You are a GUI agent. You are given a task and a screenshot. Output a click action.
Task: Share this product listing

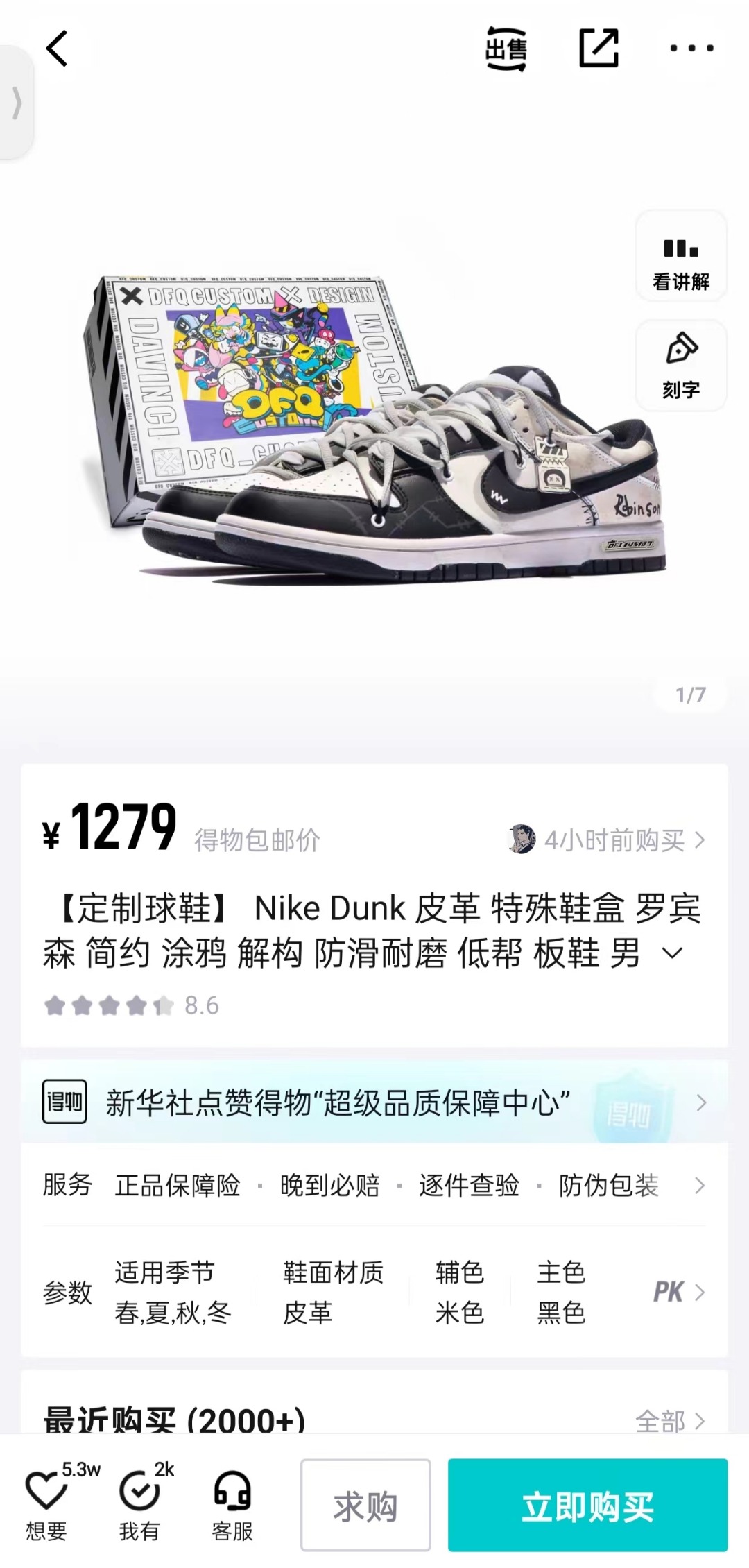(599, 49)
